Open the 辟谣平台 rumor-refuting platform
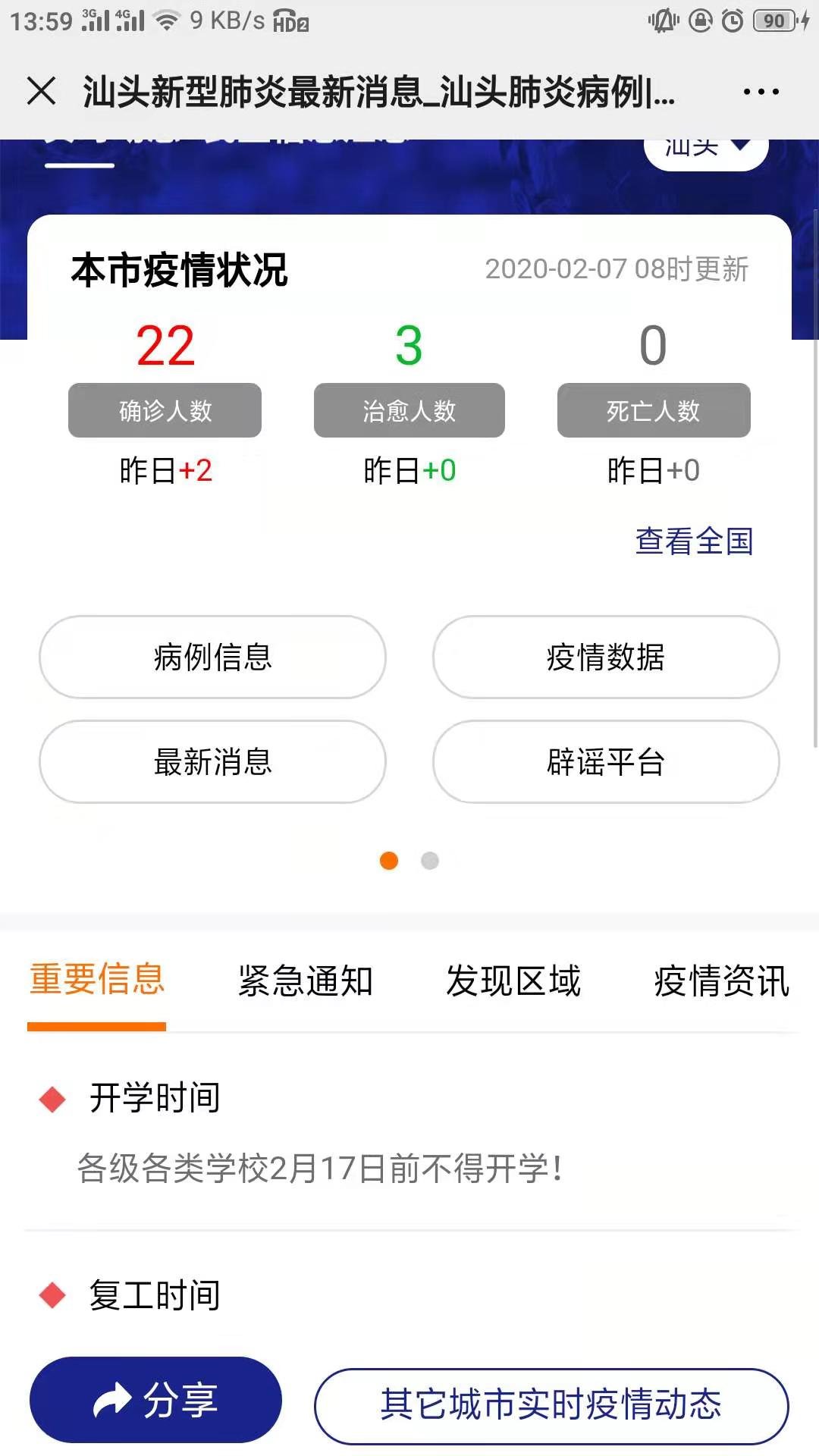 (x=605, y=761)
